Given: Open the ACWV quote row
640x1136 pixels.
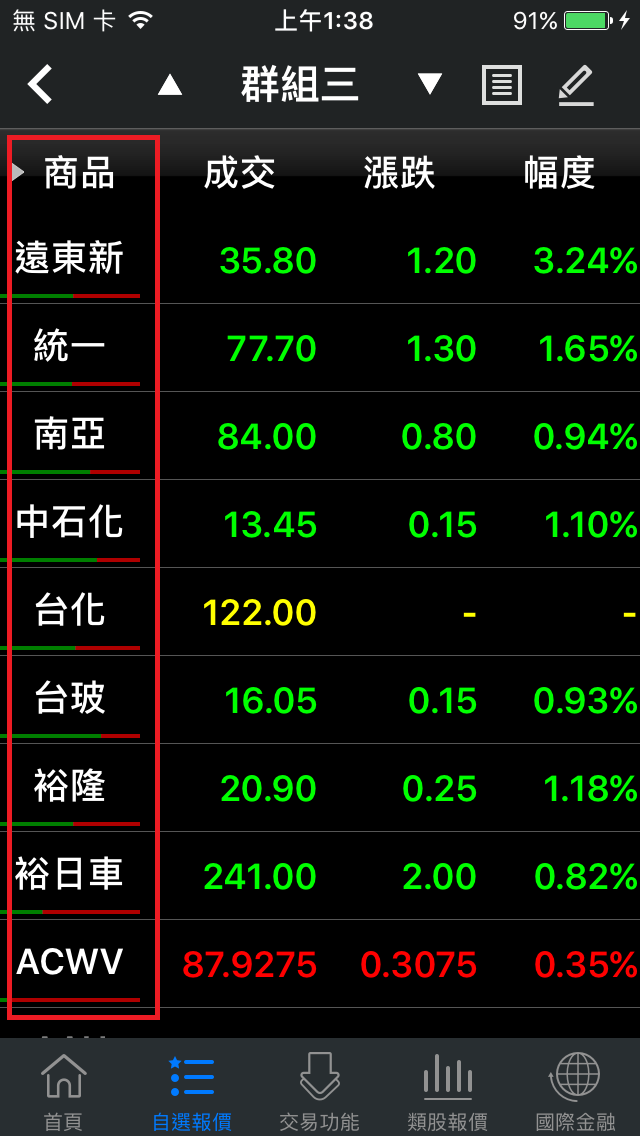Looking at the screenshot, I should click(320, 964).
